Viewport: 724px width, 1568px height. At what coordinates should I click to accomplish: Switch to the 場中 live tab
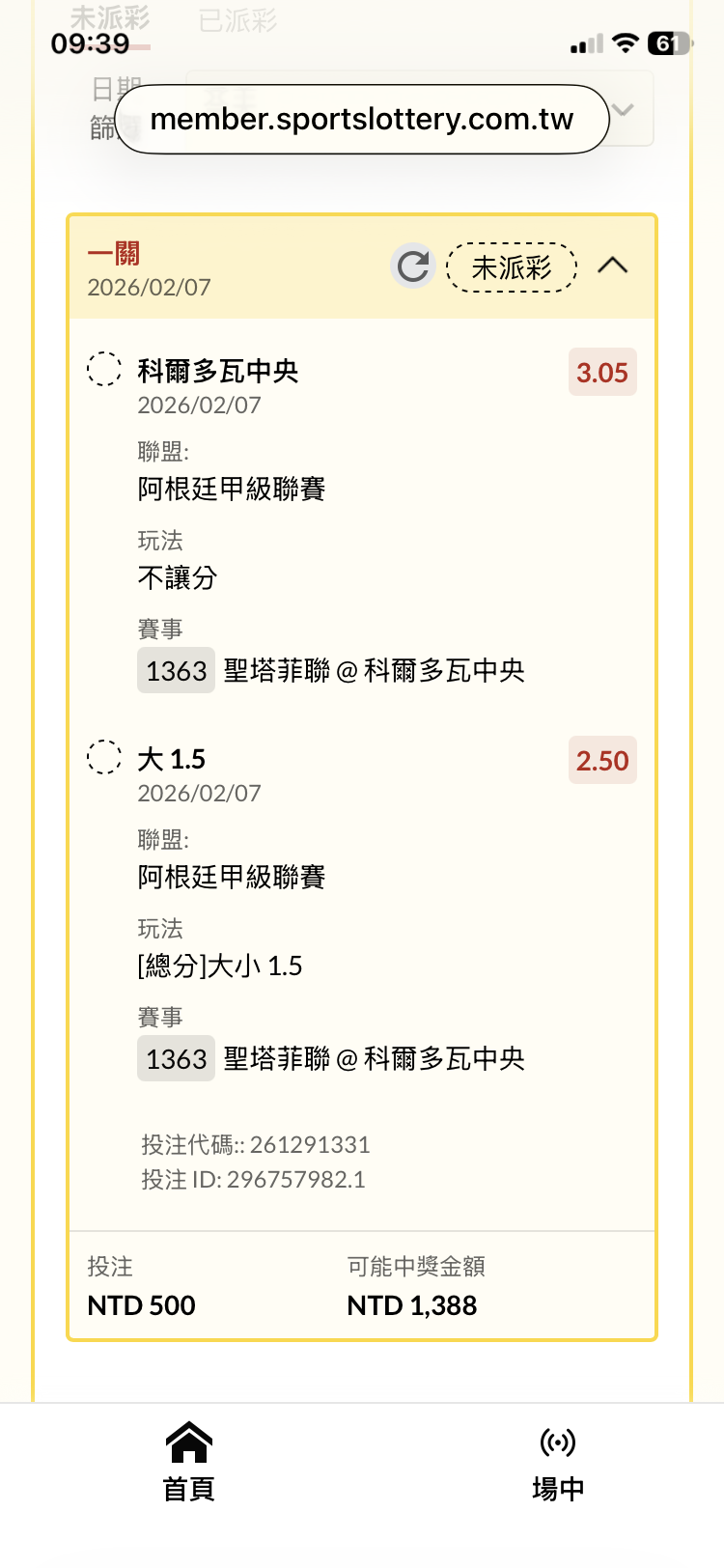[x=558, y=1462]
